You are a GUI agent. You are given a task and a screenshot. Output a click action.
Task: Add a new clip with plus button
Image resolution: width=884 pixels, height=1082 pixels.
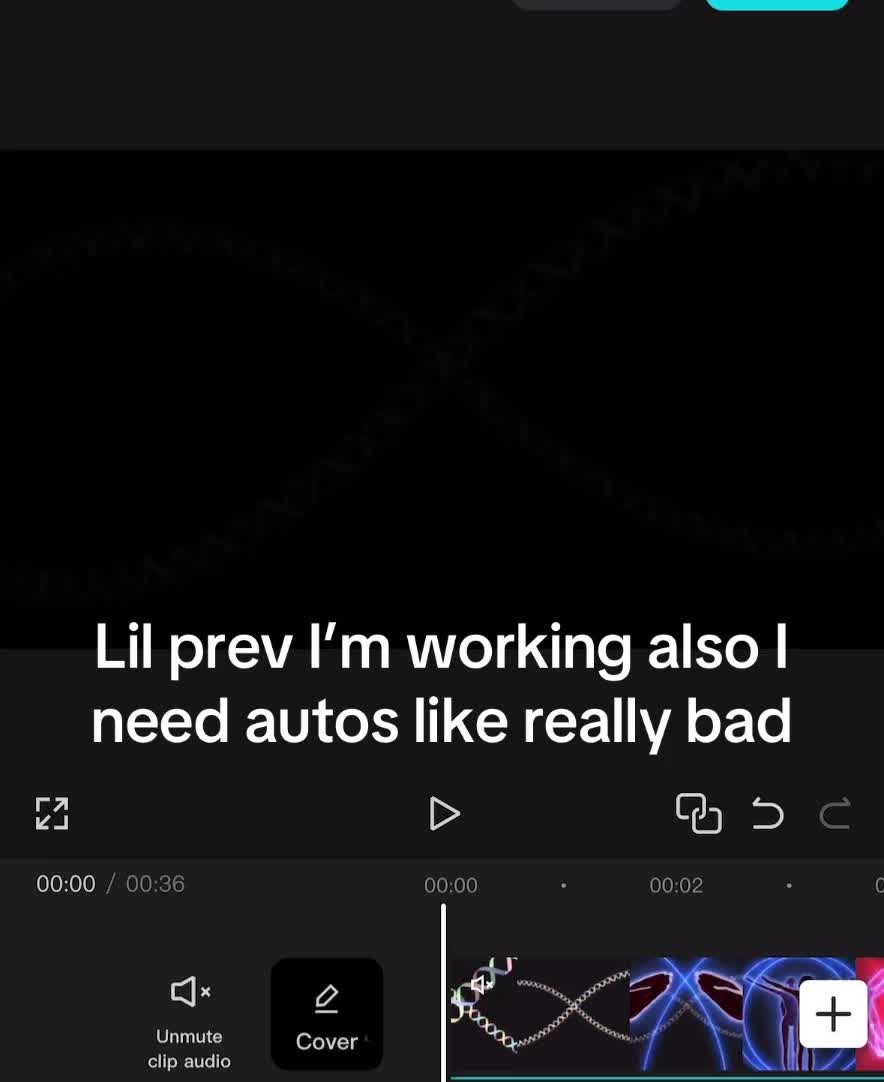(833, 1014)
